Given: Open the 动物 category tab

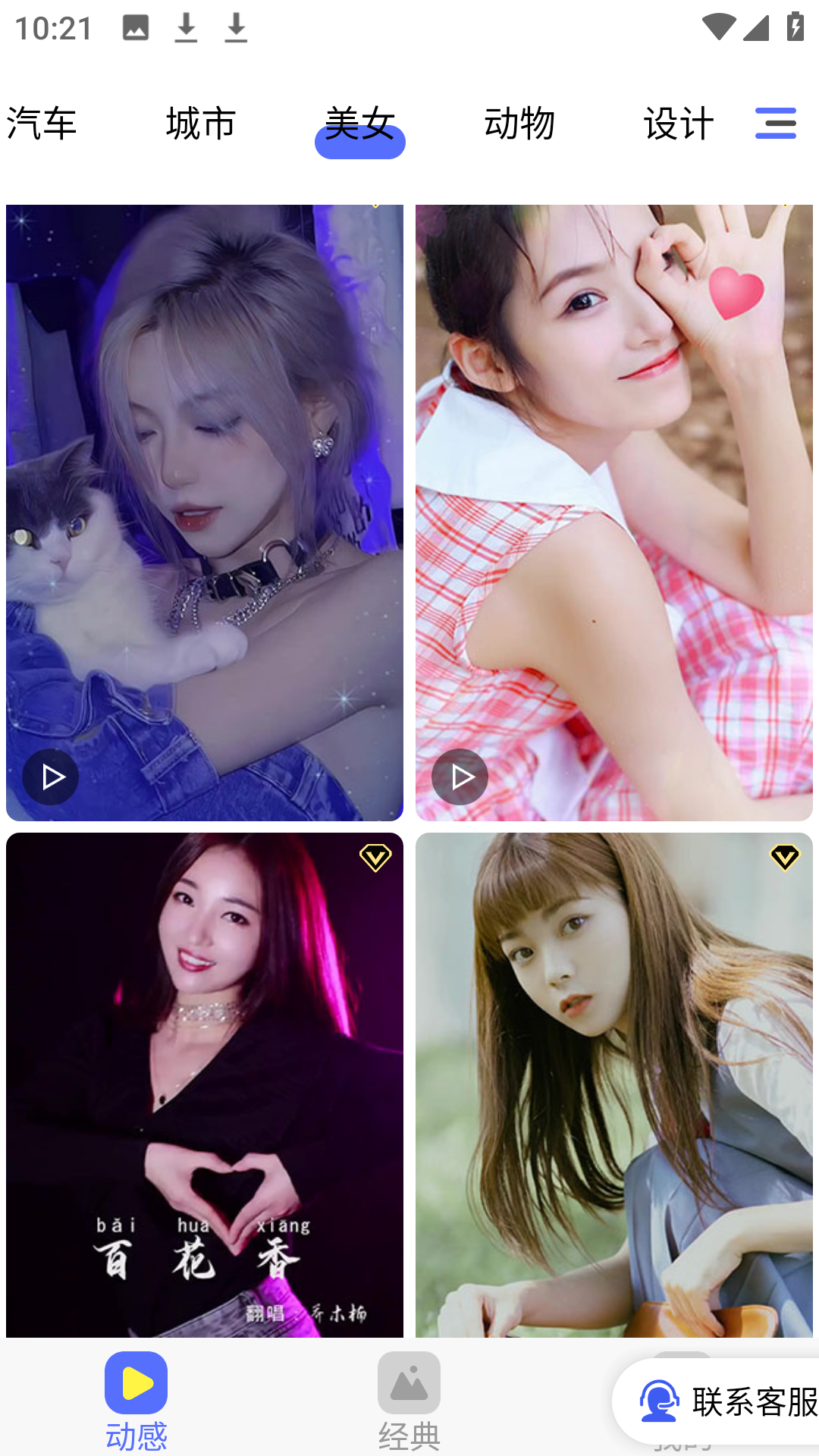Looking at the screenshot, I should click(519, 124).
